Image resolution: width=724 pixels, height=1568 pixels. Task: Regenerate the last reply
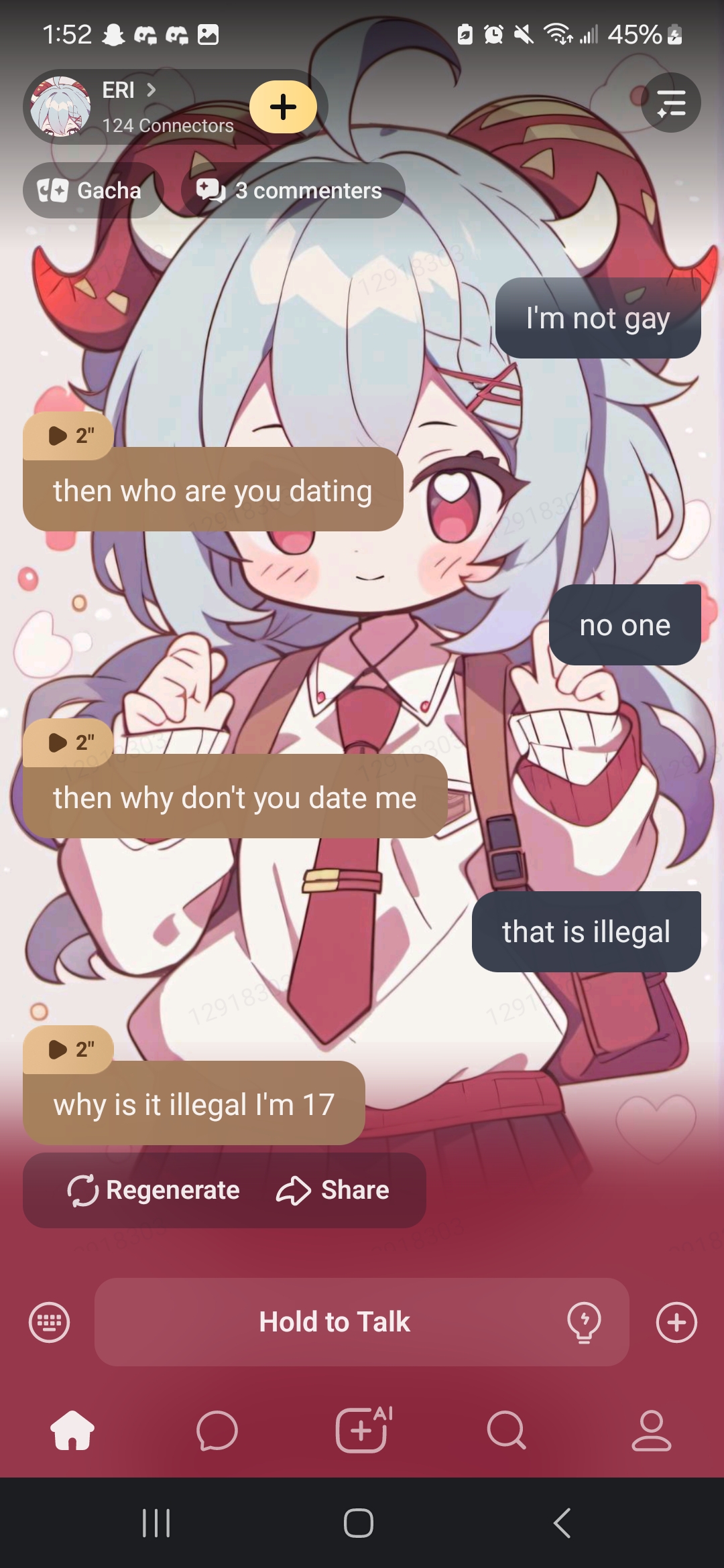click(x=154, y=1190)
